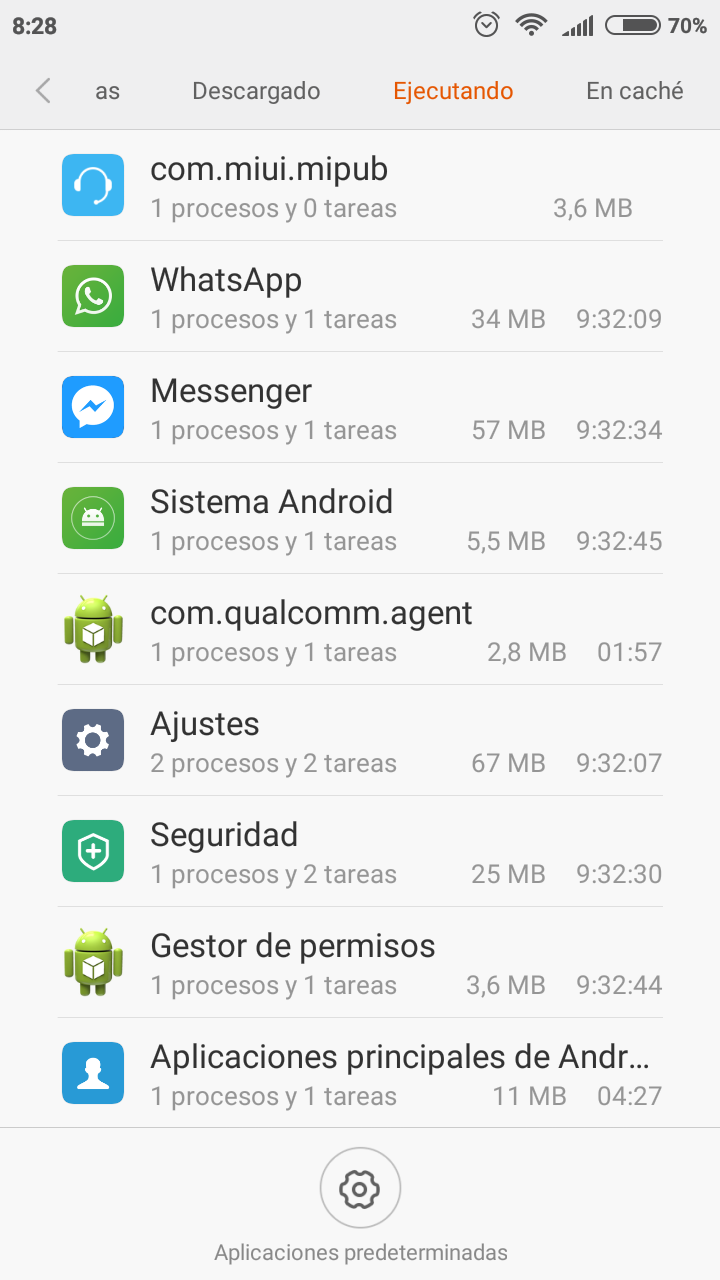Open Aplicaciones predeterminadas settings
This screenshot has height=1280, width=720.
click(360, 1206)
